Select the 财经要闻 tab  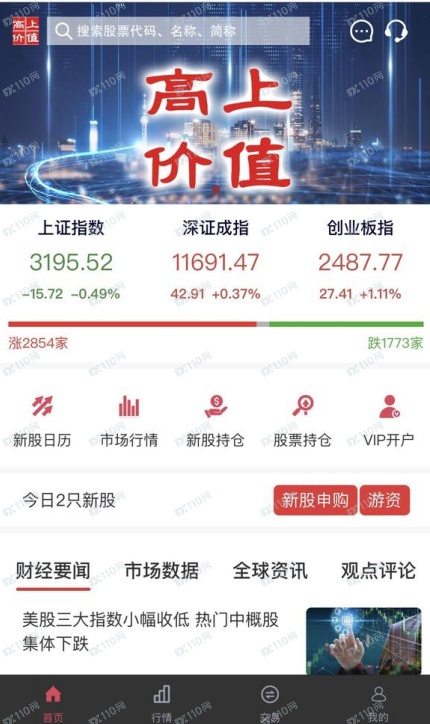[53, 572]
